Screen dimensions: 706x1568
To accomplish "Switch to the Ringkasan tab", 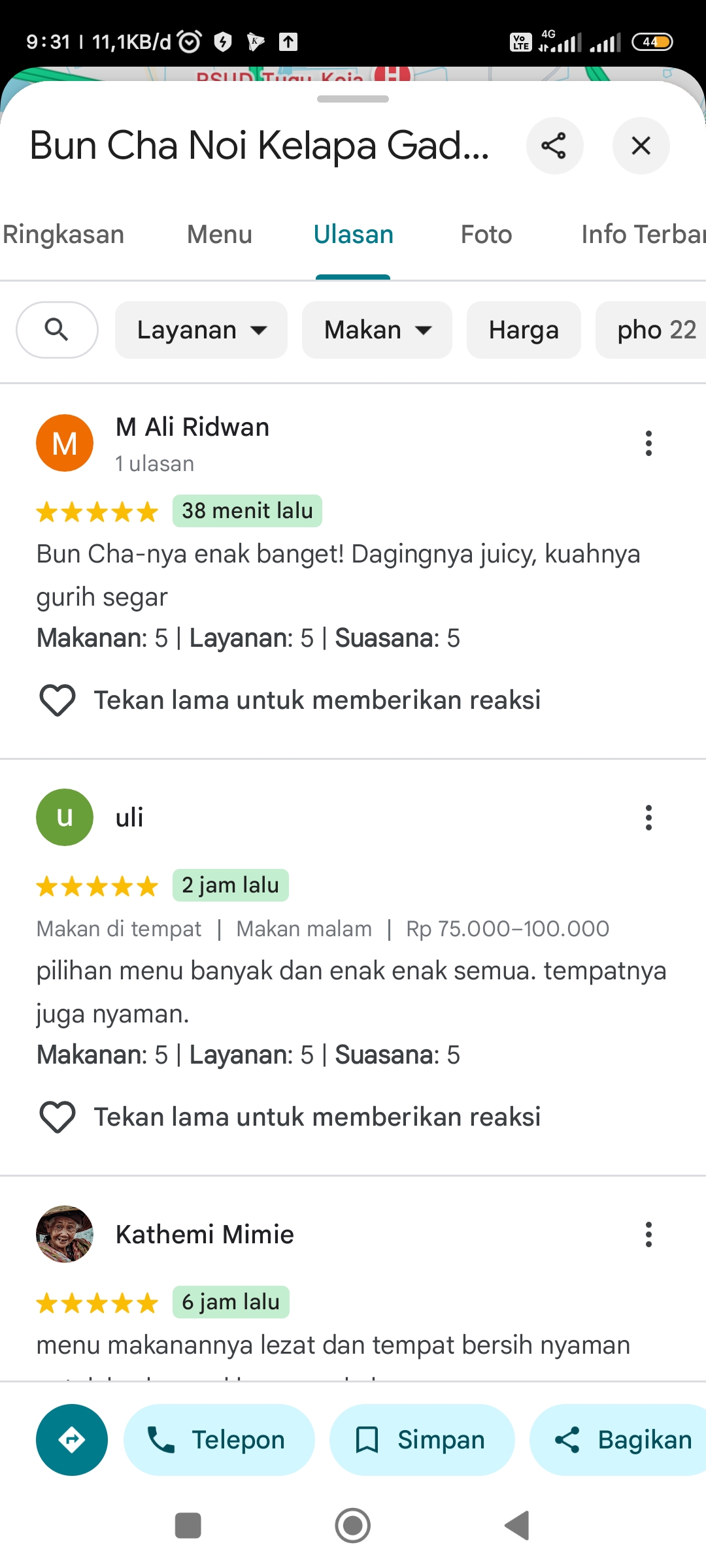I will 63,235.
